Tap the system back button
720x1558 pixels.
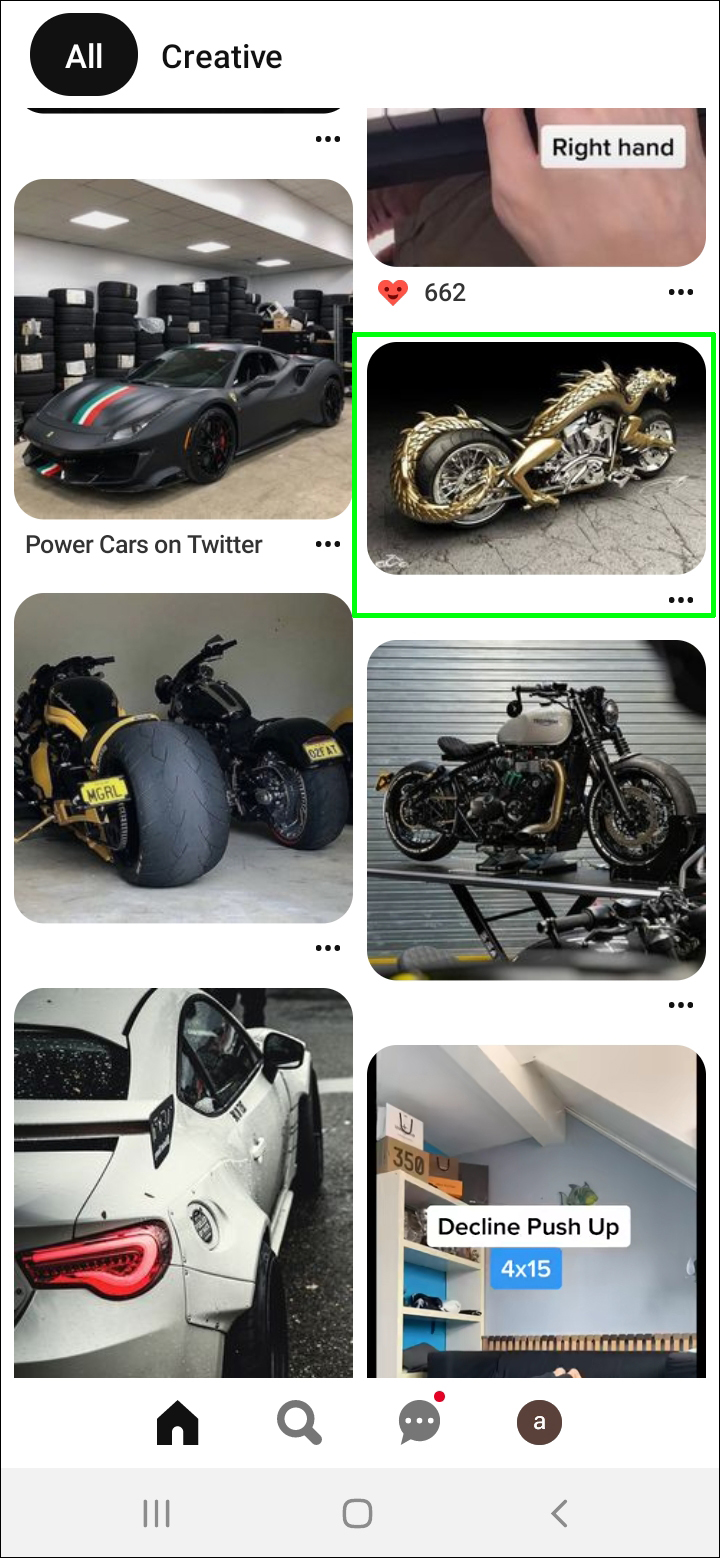tap(560, 1513)
